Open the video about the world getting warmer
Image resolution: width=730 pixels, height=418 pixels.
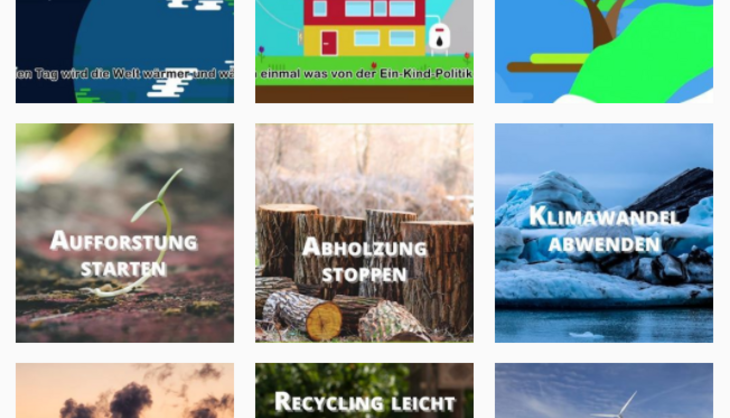124,50
